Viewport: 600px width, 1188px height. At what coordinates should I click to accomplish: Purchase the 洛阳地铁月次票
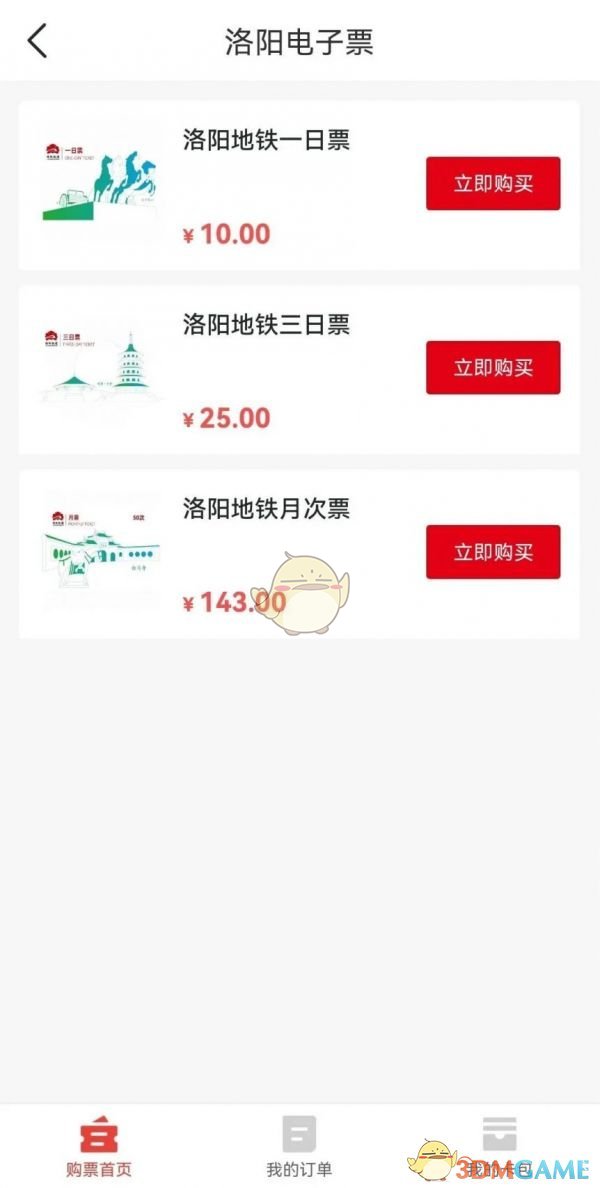tap(493, 552)
